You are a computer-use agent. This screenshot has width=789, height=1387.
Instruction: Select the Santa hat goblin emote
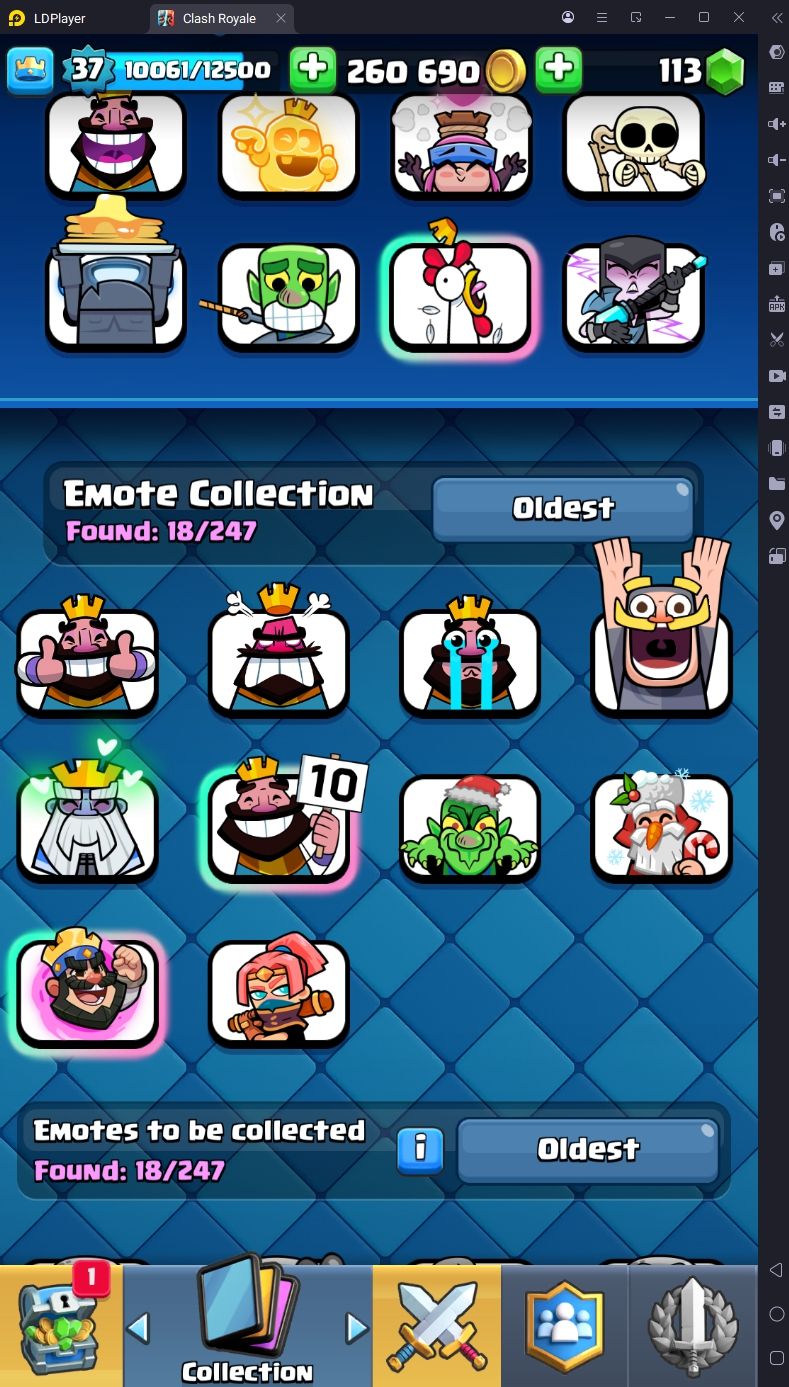click(470, 828)
